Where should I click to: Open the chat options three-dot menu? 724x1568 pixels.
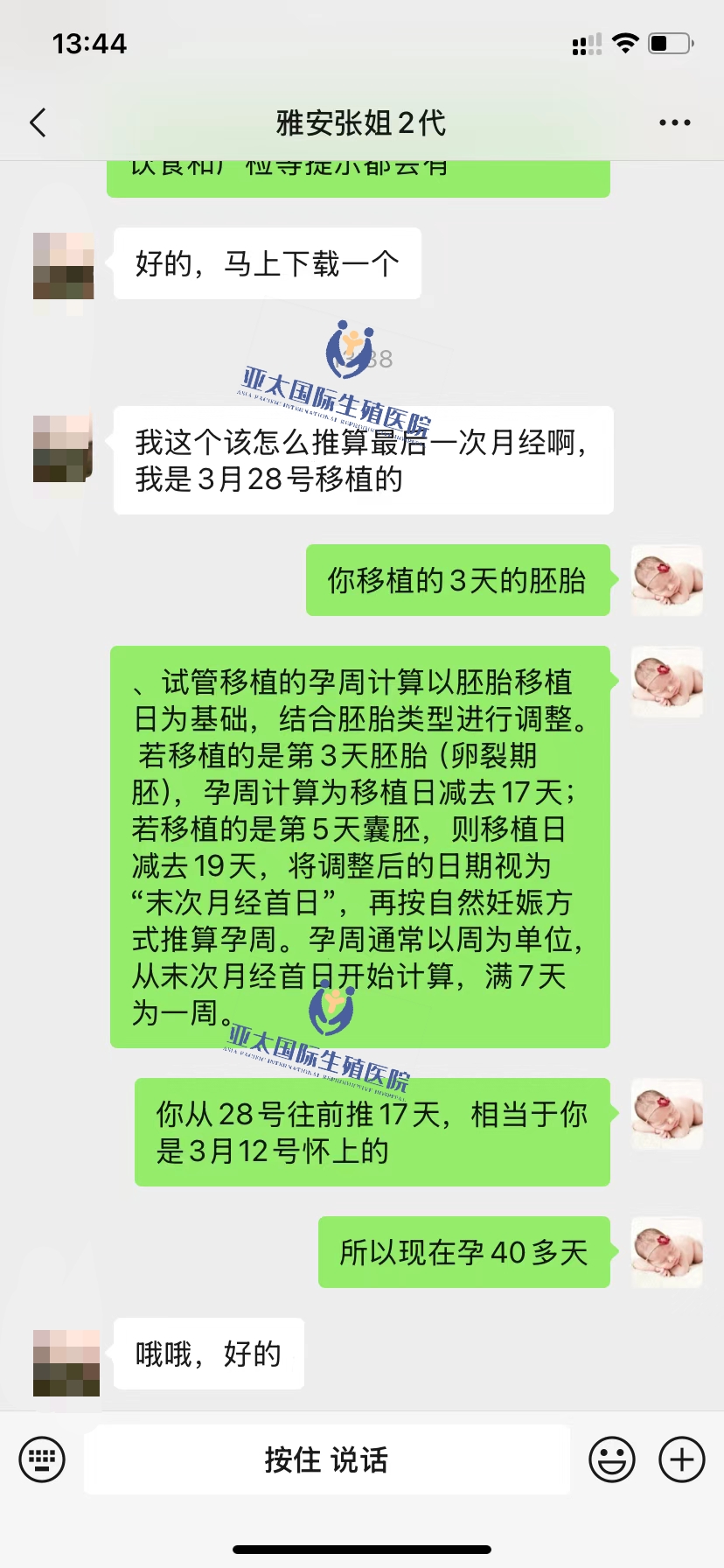point(674,123)
